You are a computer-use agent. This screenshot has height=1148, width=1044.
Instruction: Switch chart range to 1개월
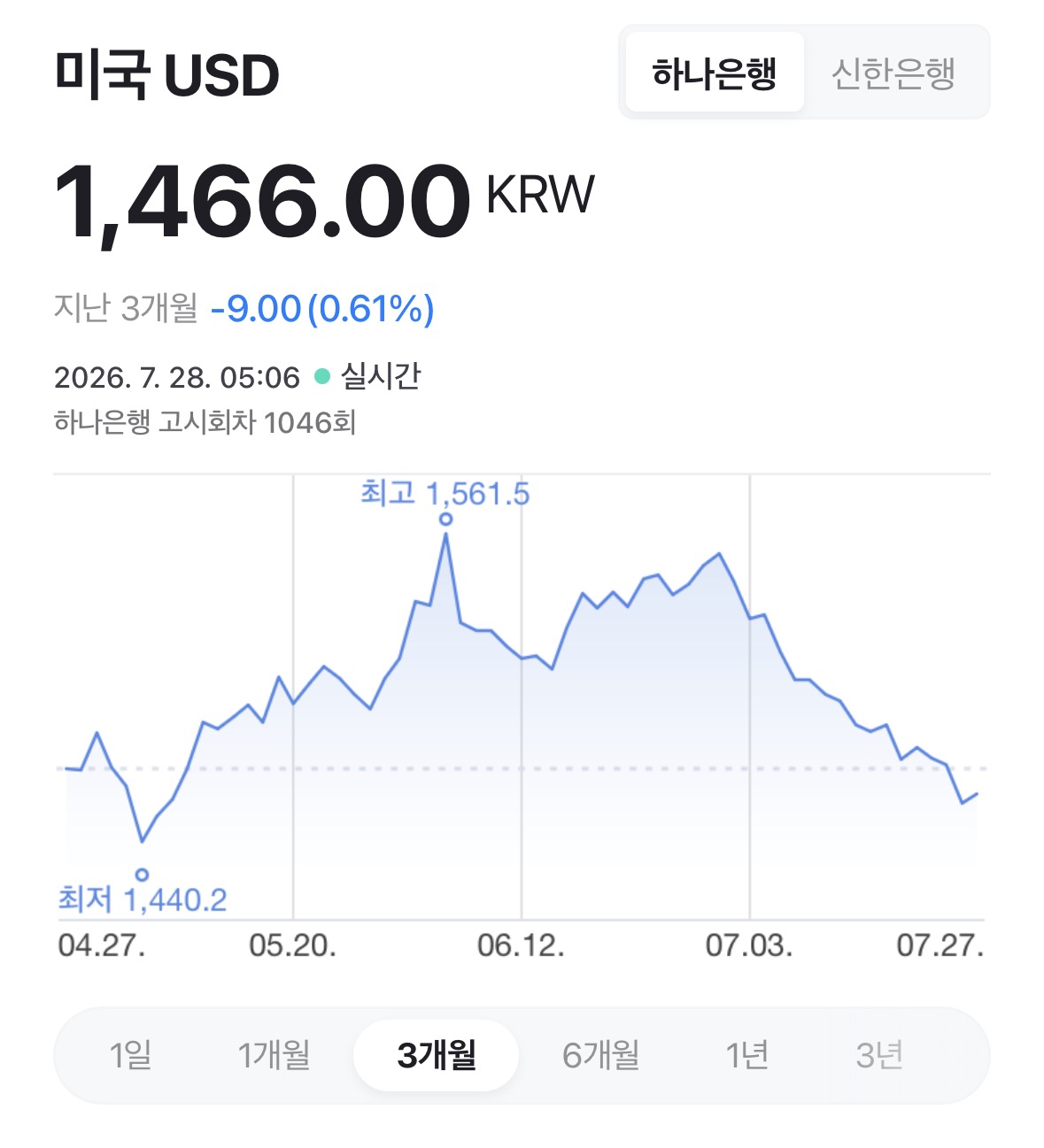coord(274,1055)
